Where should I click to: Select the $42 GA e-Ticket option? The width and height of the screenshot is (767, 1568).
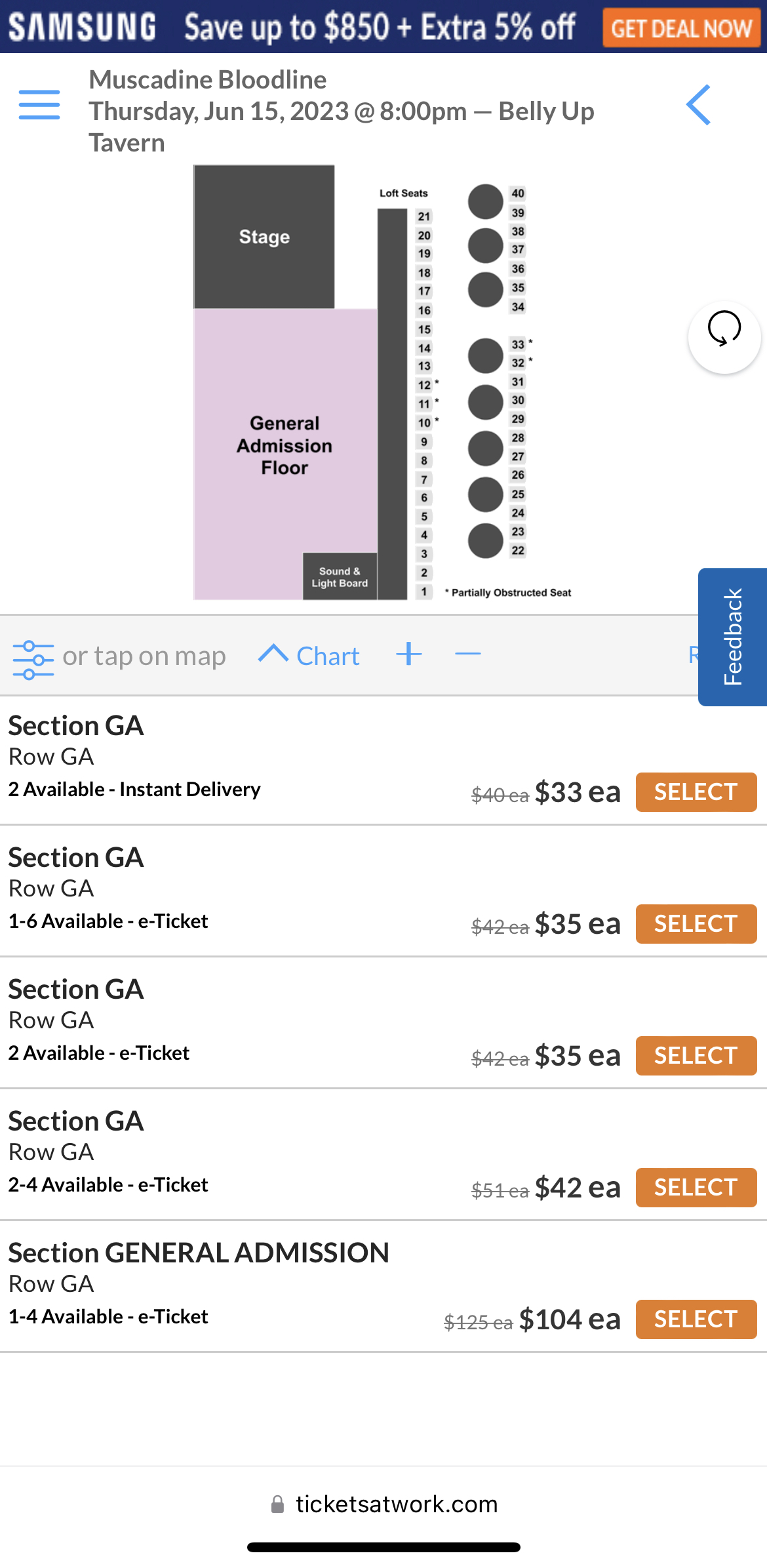coord(696,1187)
